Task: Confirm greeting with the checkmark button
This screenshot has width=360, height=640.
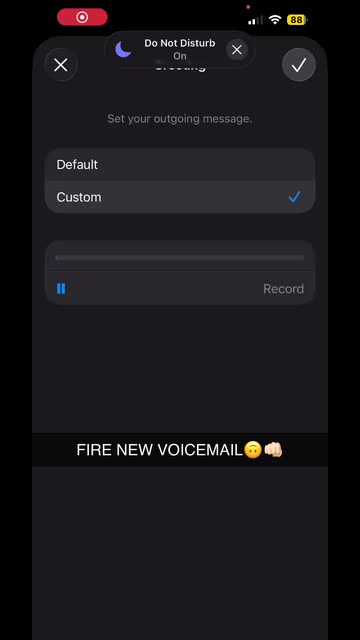Action: pos(299,65)
